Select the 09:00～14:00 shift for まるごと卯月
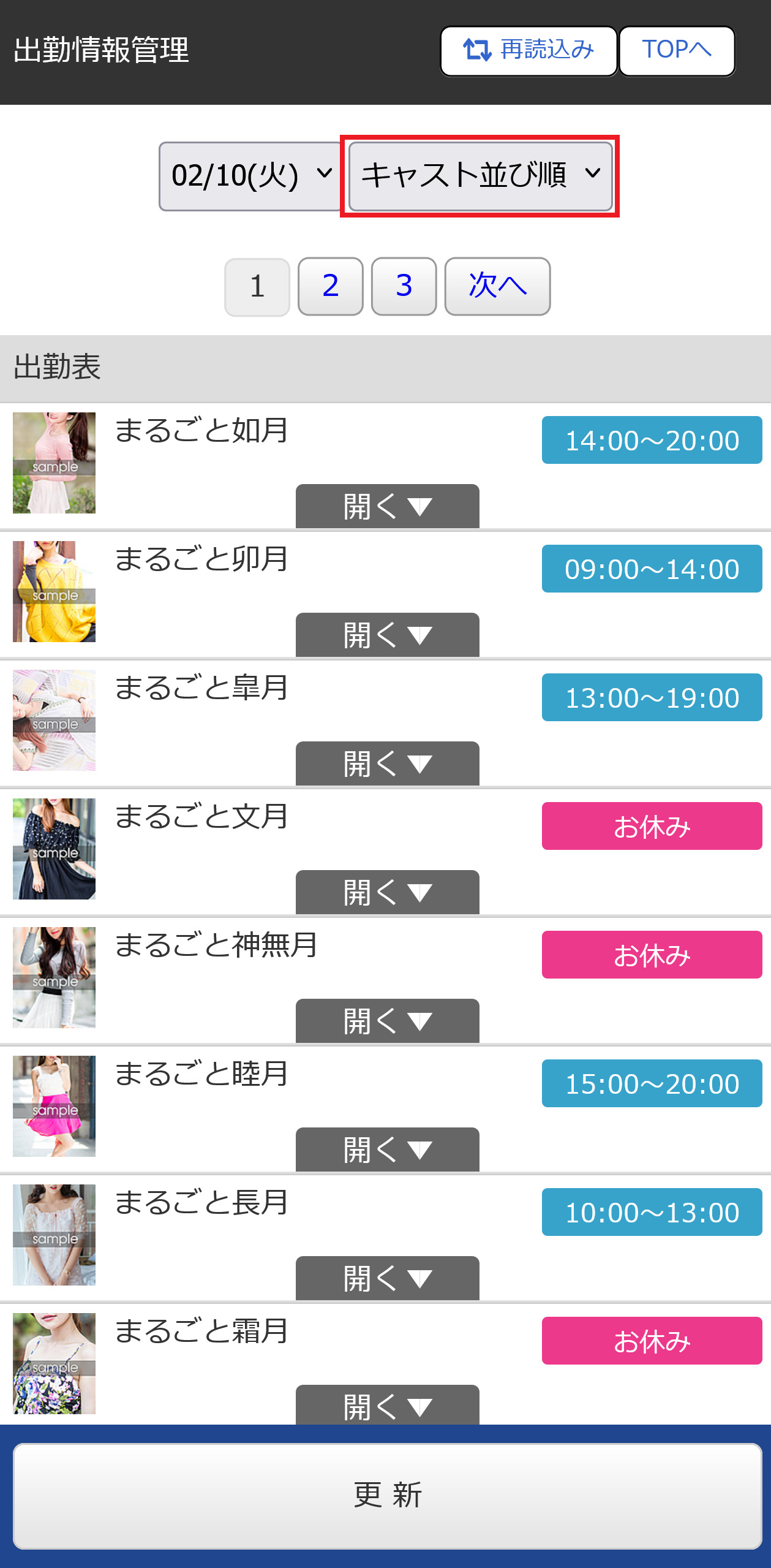This screenshot has height=1568, width=771. [x=652, y=569]
